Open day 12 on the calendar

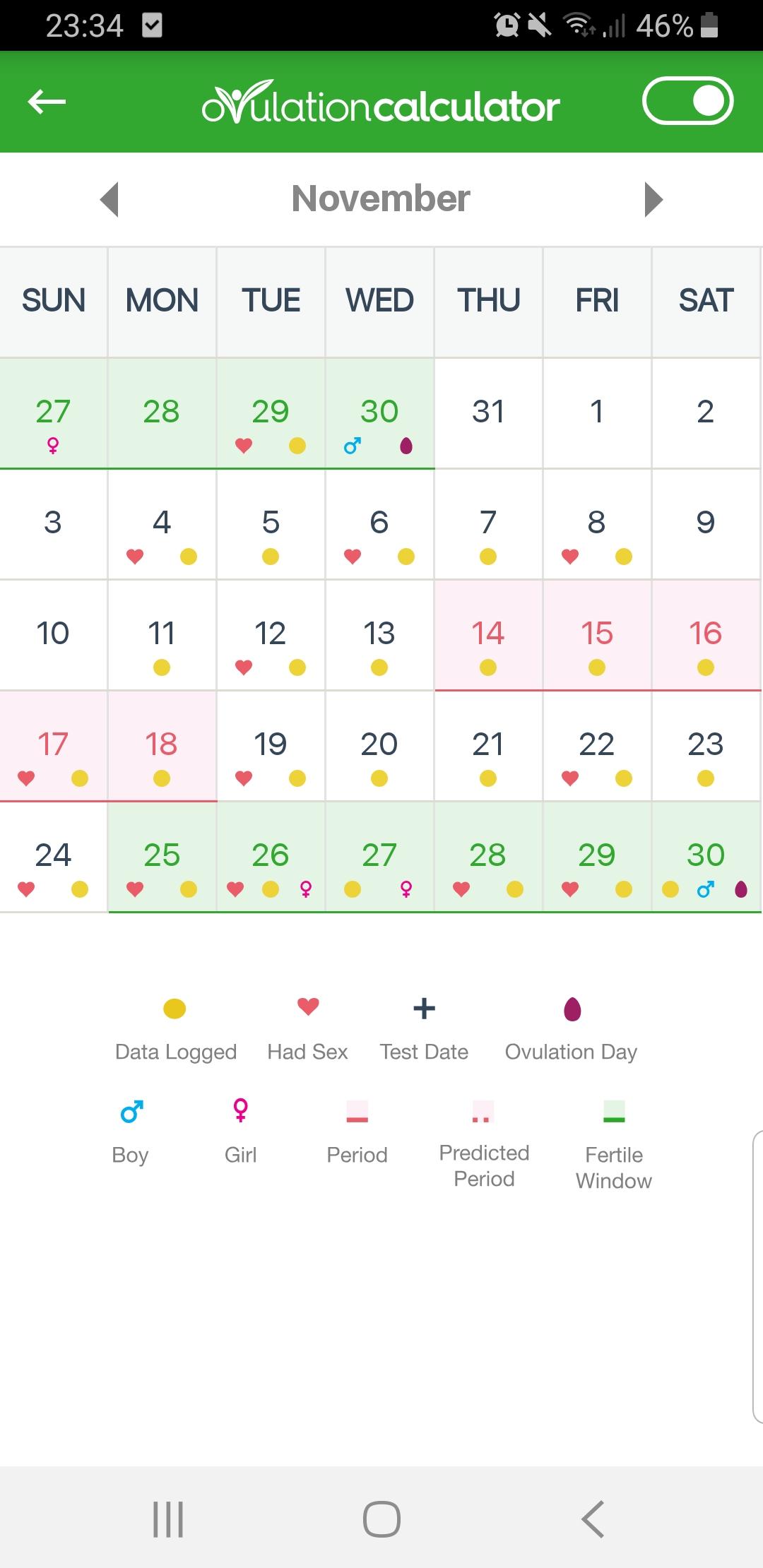click(271, 635)
